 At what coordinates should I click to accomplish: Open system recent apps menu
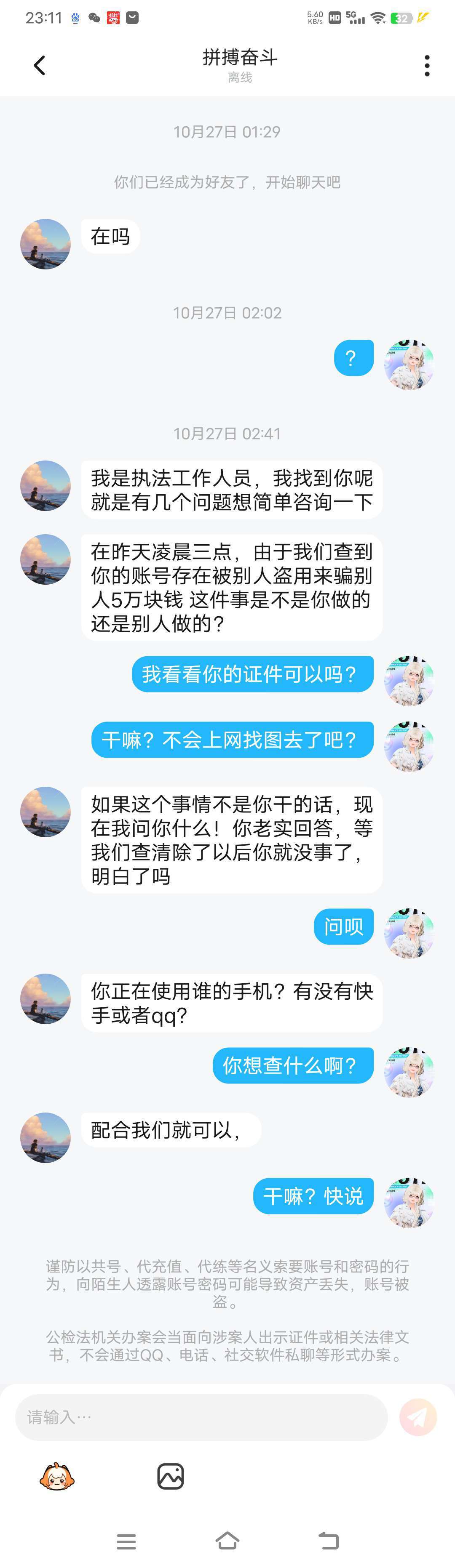126,1541
